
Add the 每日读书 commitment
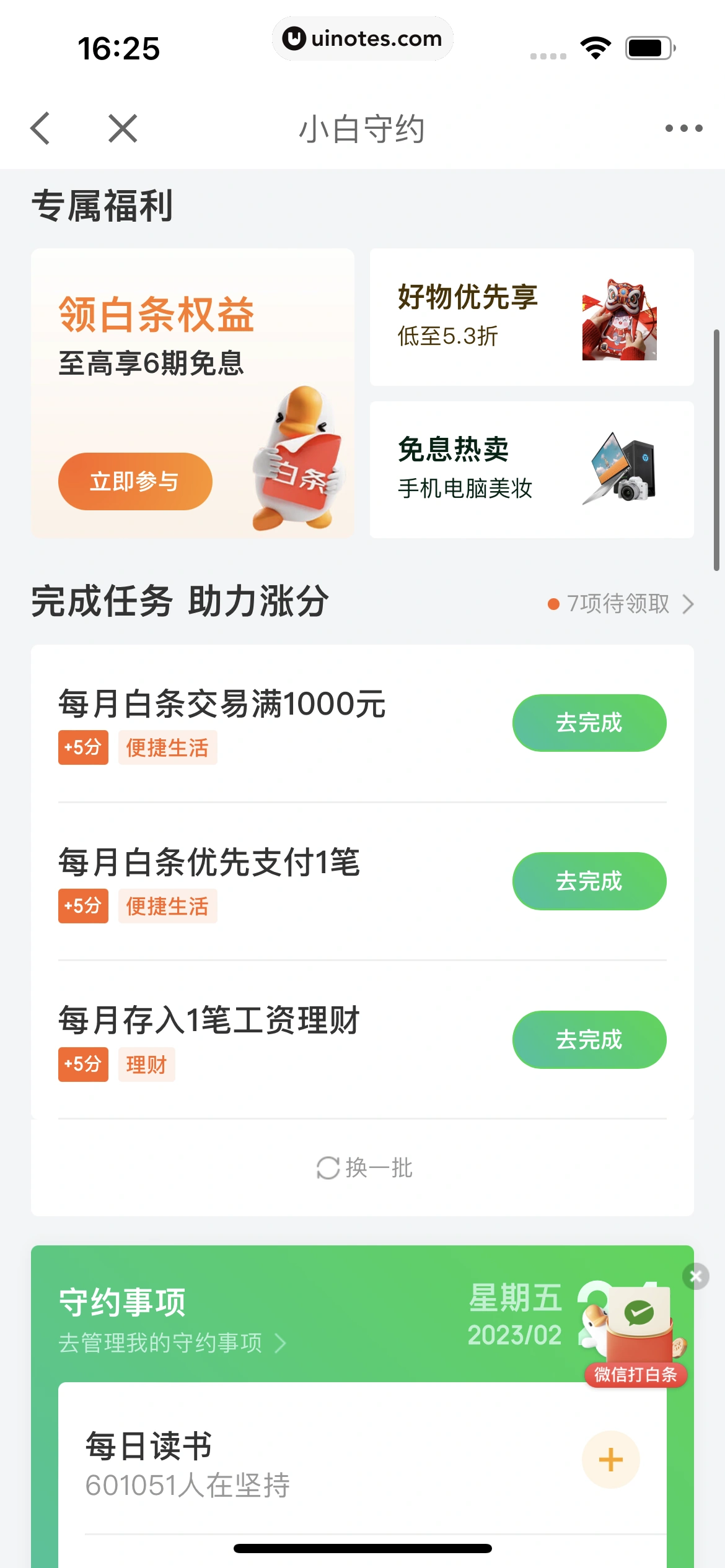(610, 1460)
